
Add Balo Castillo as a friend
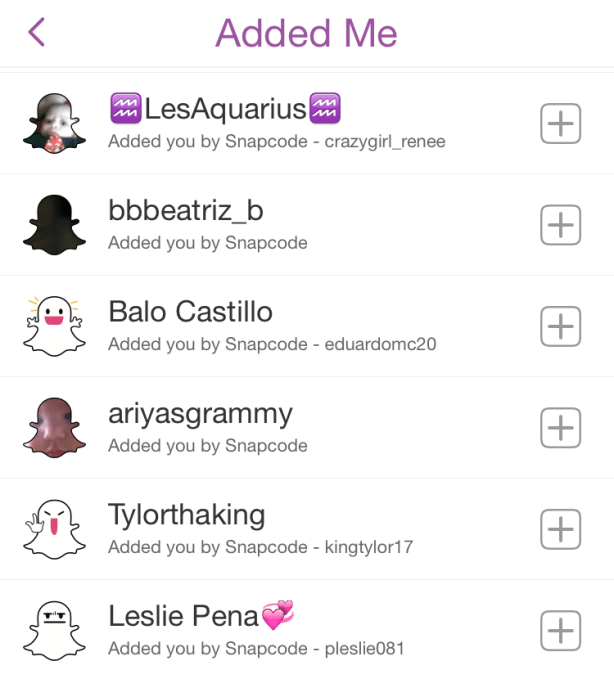tap(560, 326)
